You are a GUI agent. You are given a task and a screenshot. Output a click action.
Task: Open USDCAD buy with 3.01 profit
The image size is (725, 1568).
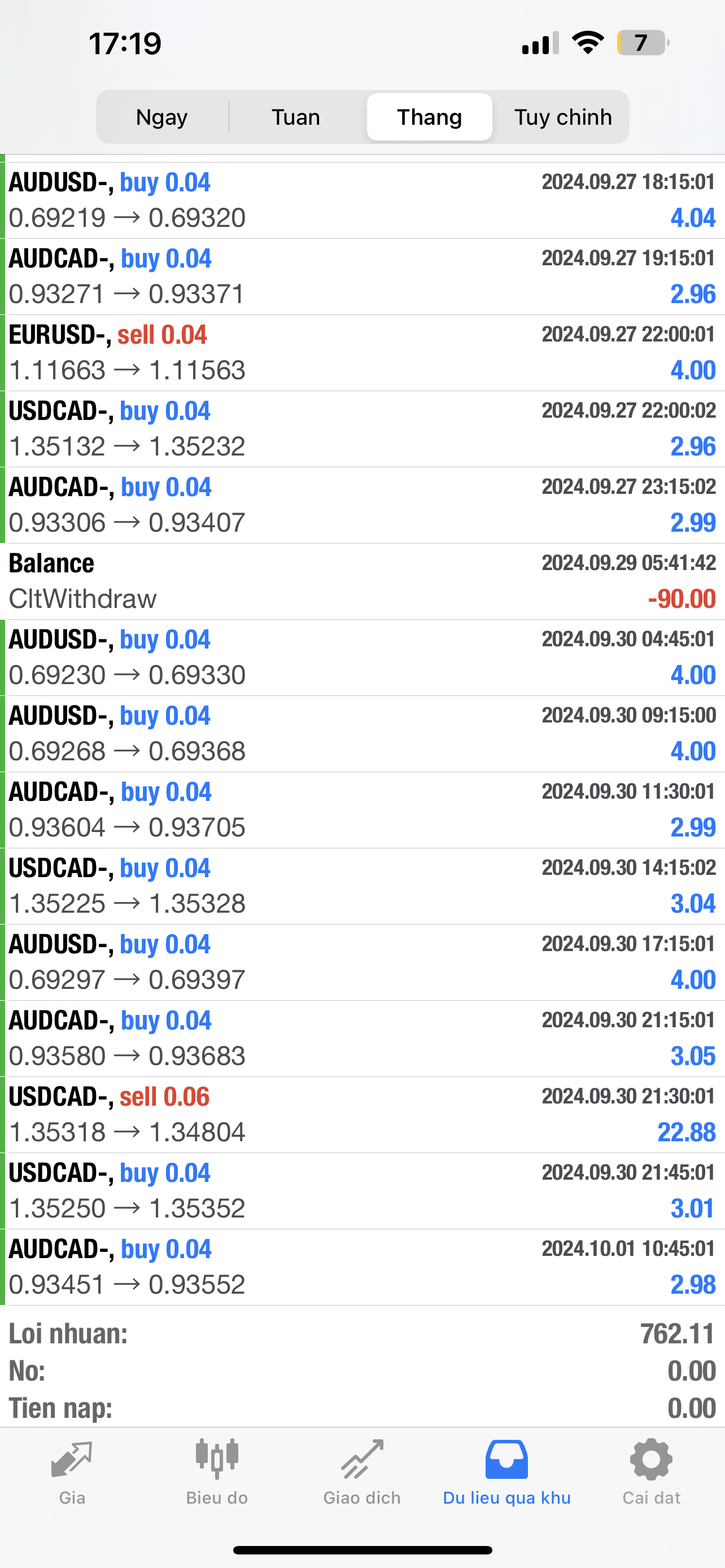pos(362,1190)
